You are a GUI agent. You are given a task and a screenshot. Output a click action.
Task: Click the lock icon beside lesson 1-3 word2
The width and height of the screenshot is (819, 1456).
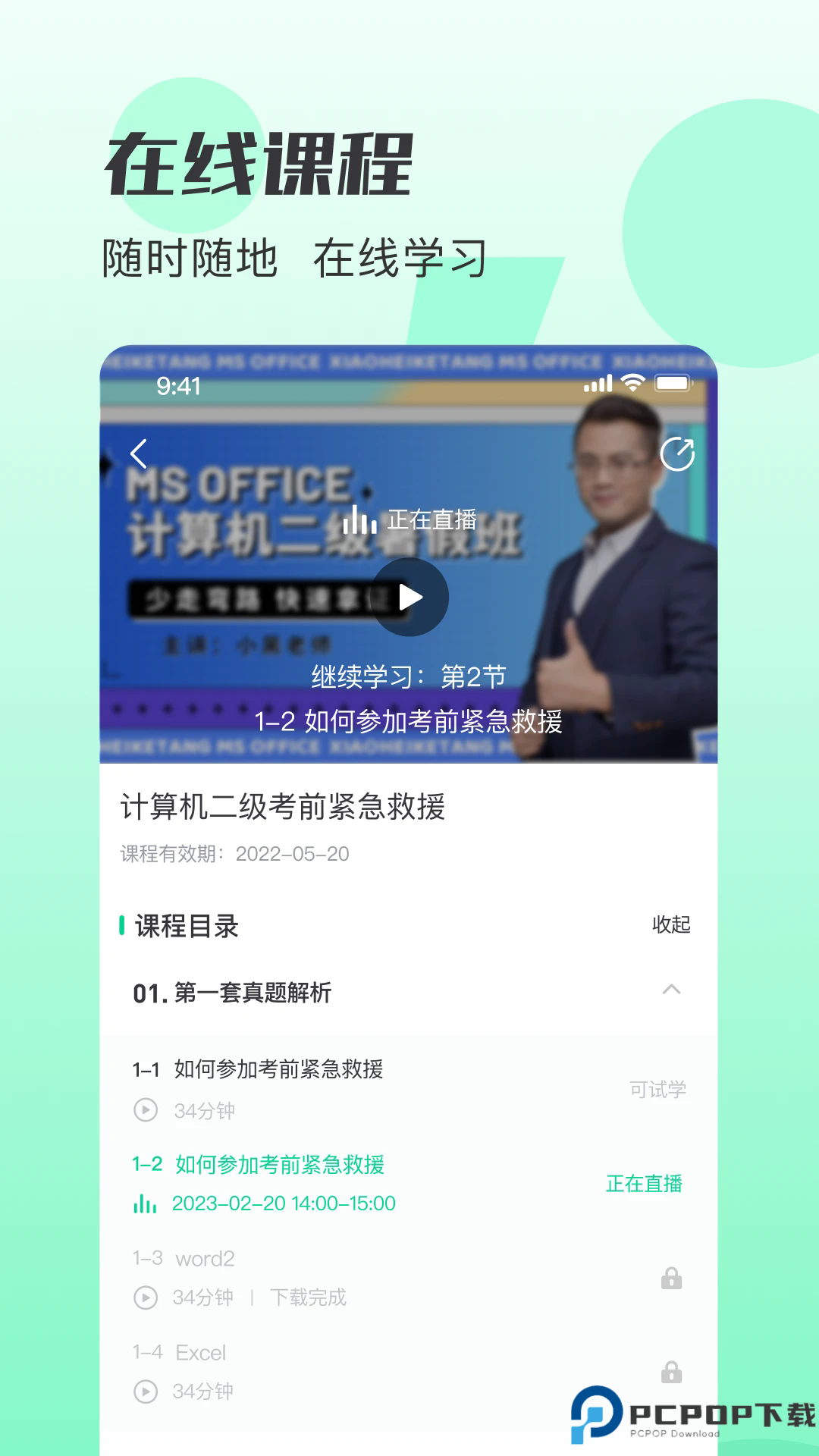click(x=670, y=1278)
